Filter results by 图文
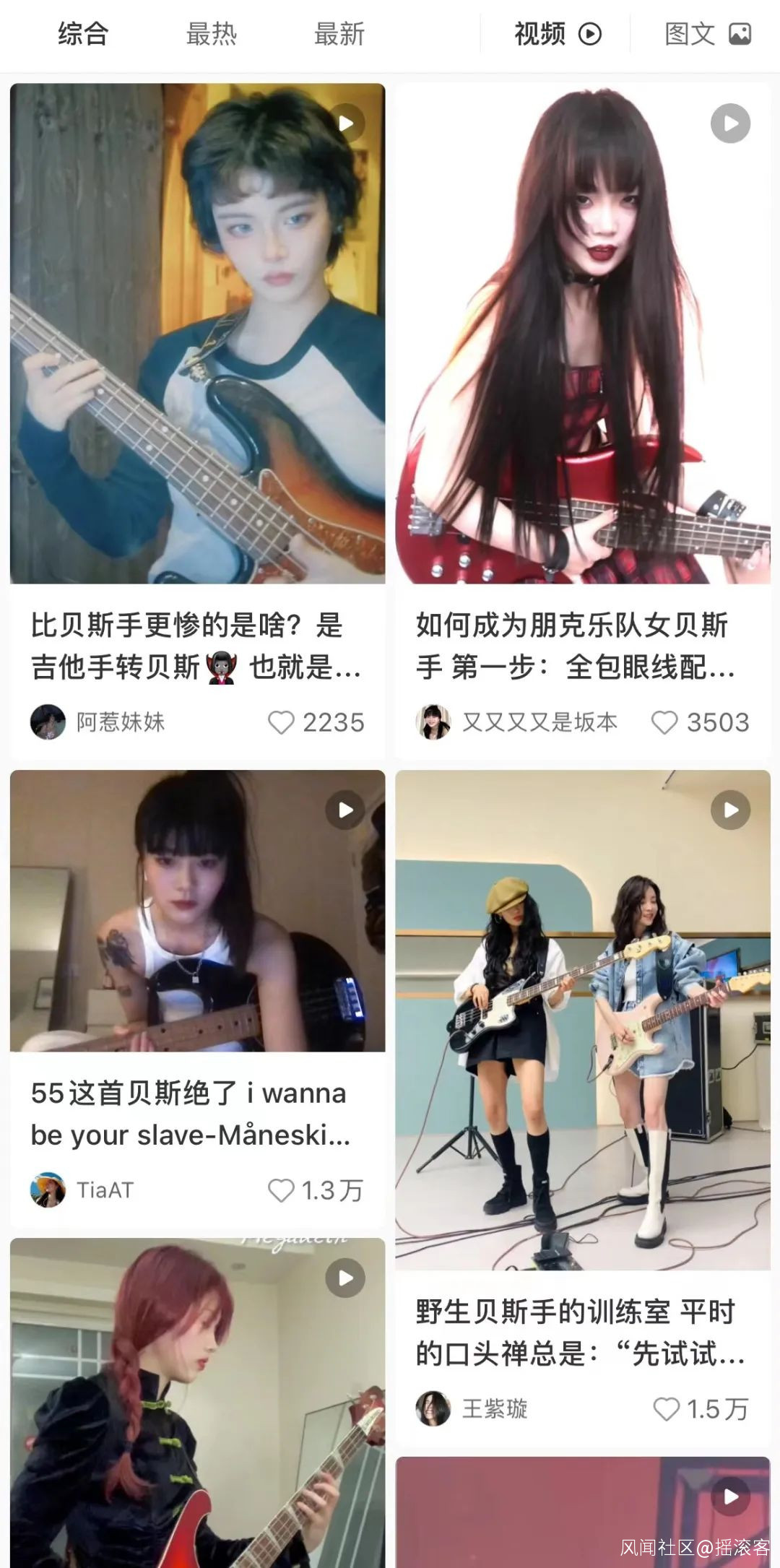Viewport: 780px width, 1568px height. [x=707, y=34]
